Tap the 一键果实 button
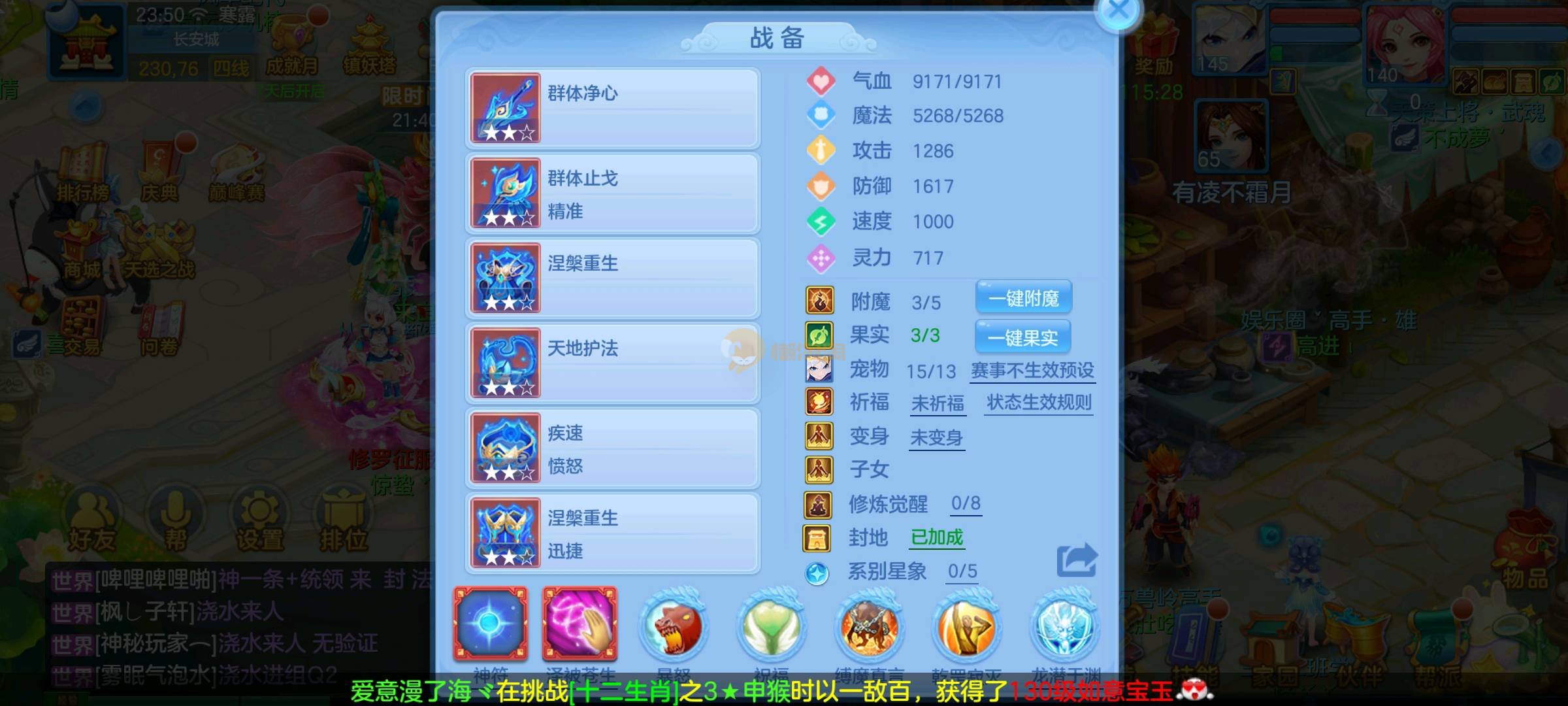 coord(1022,337)
